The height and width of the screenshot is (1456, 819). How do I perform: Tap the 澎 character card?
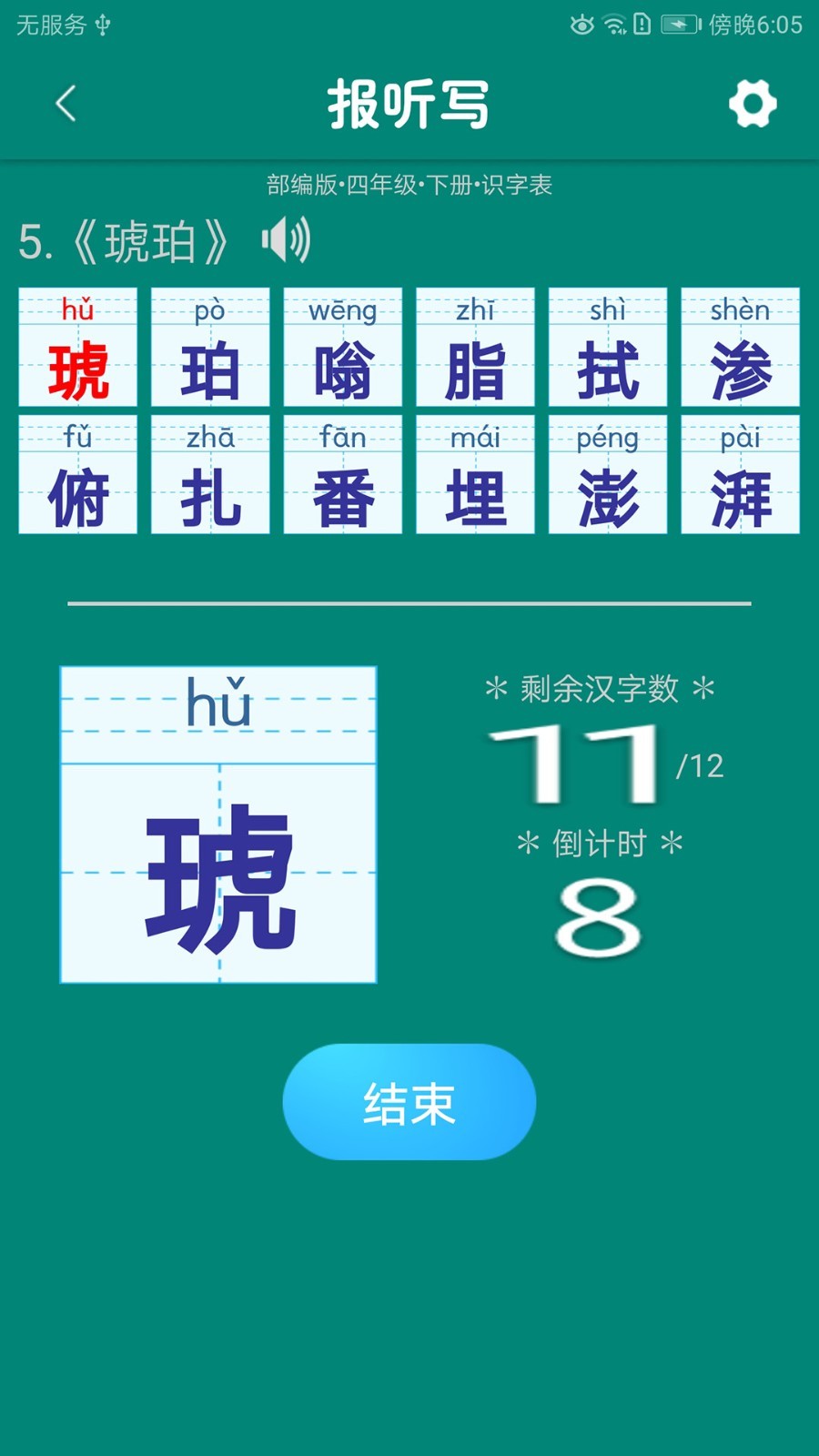(x=607, y=478)
